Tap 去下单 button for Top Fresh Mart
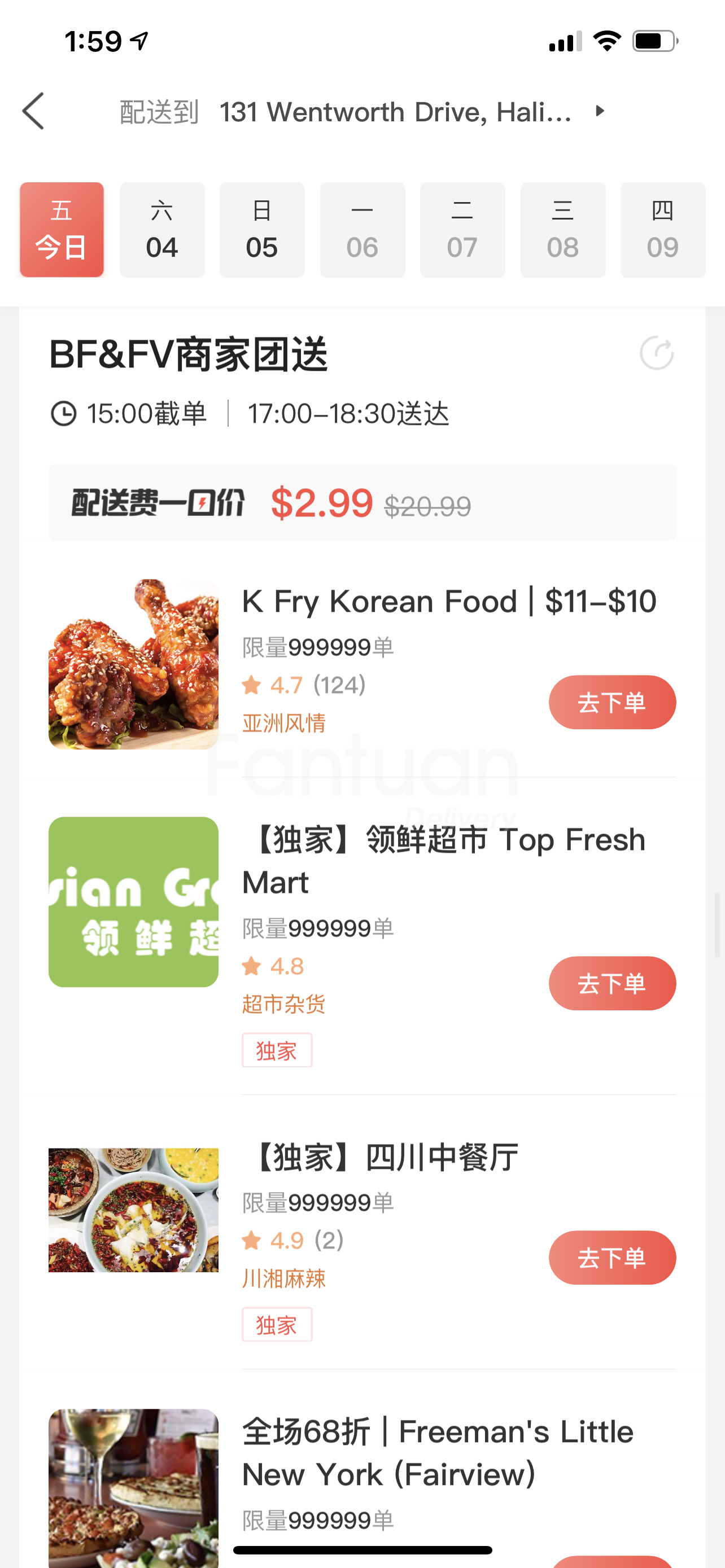The width and height of the screenshot is (725, 1568). [x=612, y=983]
